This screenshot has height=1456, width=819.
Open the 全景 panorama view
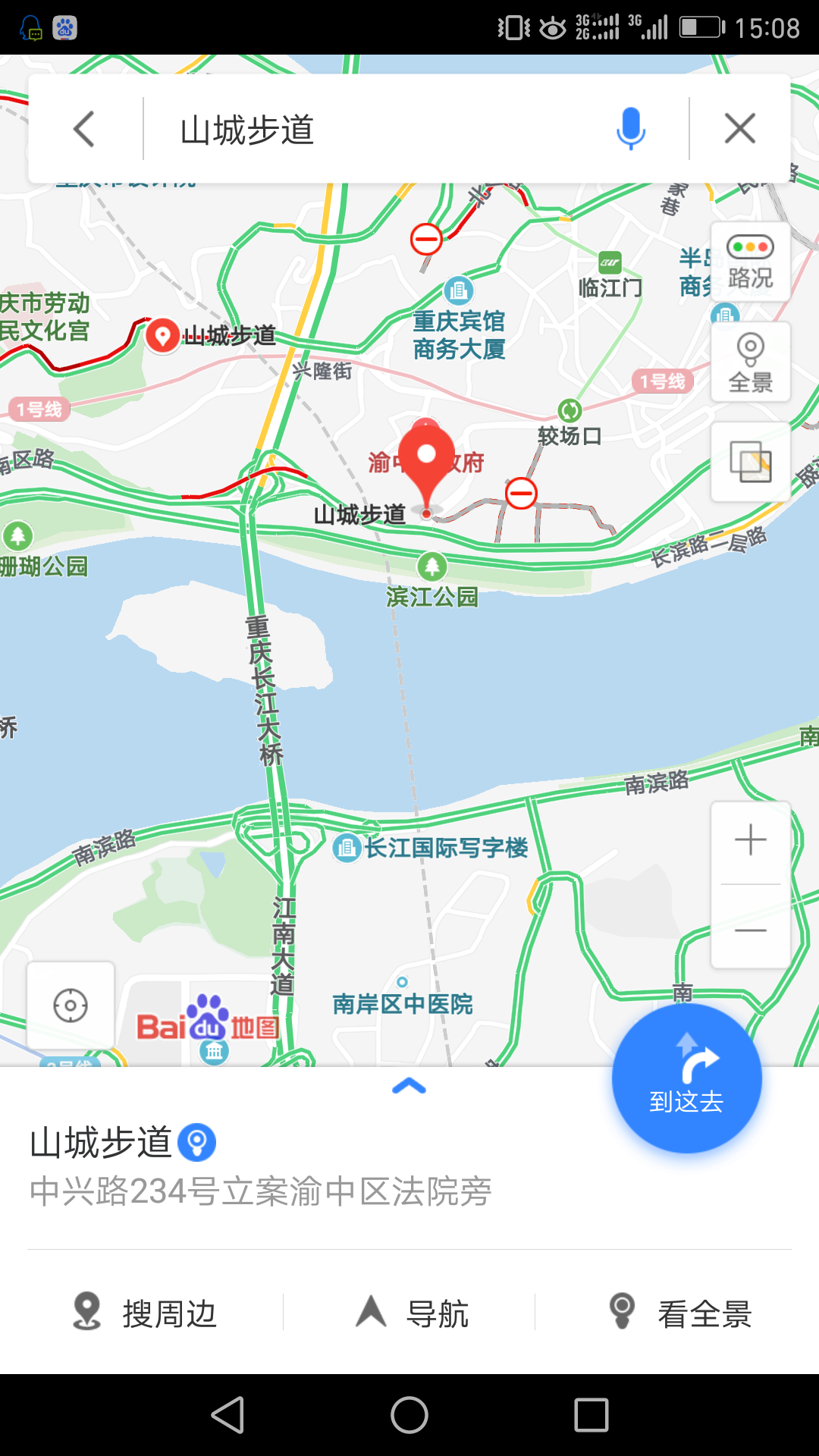pyautogui.click(x=750, y=362)
